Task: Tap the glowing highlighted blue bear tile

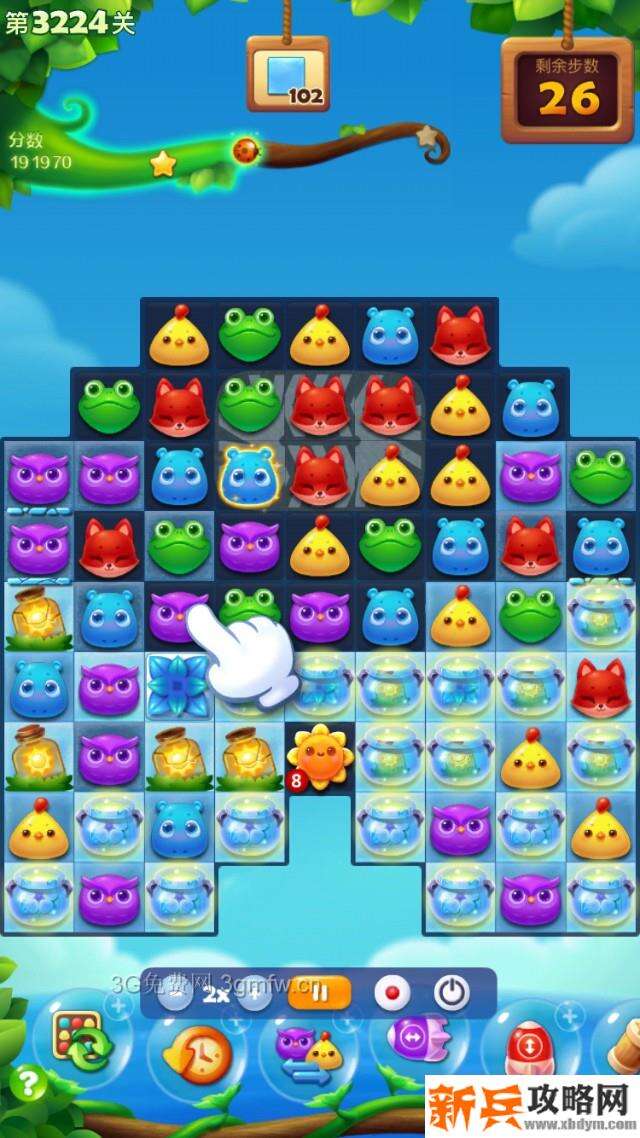Action: [x=248, y=476]
